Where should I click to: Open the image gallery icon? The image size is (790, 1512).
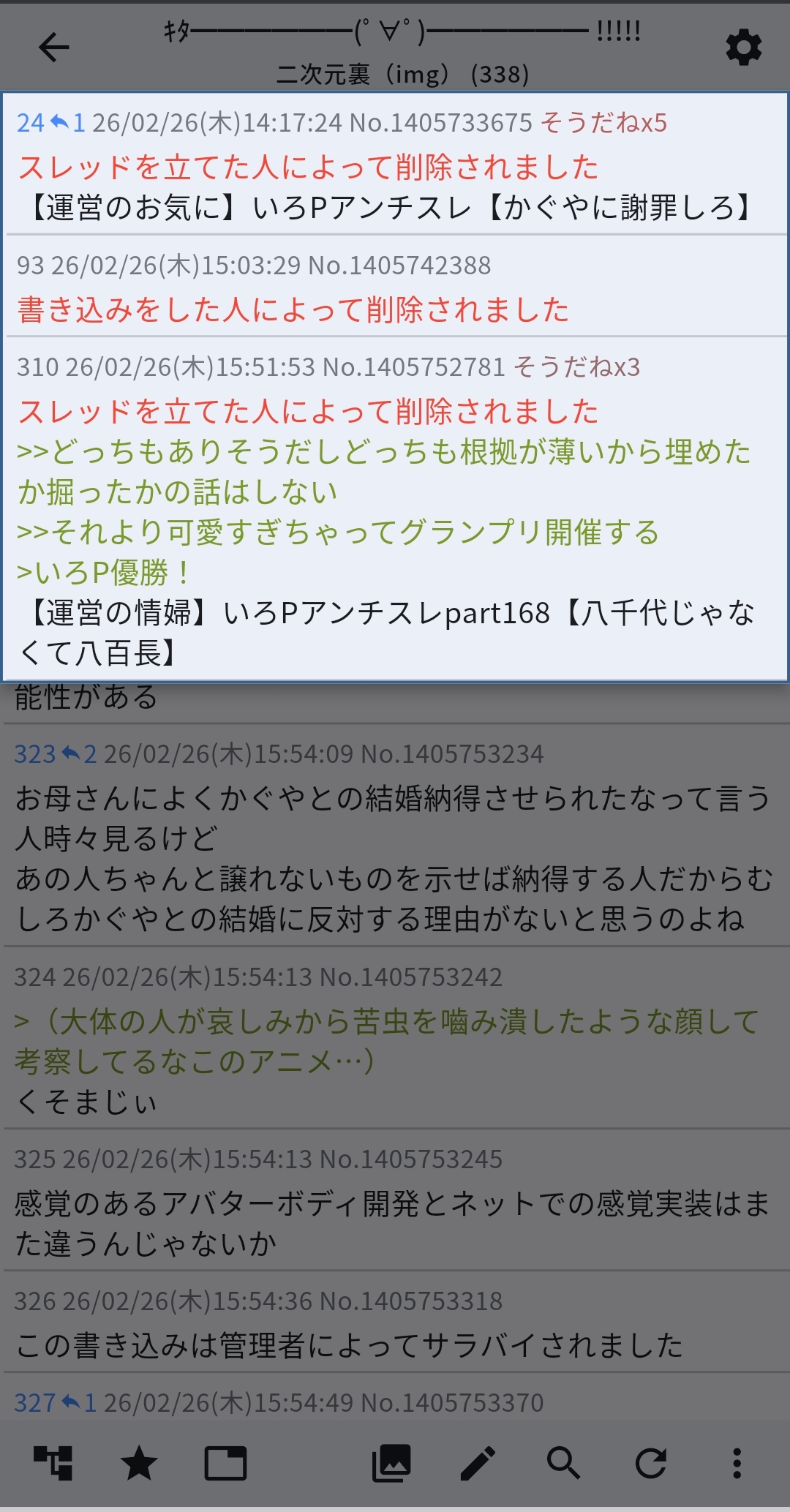click(x=391, y=1464)
